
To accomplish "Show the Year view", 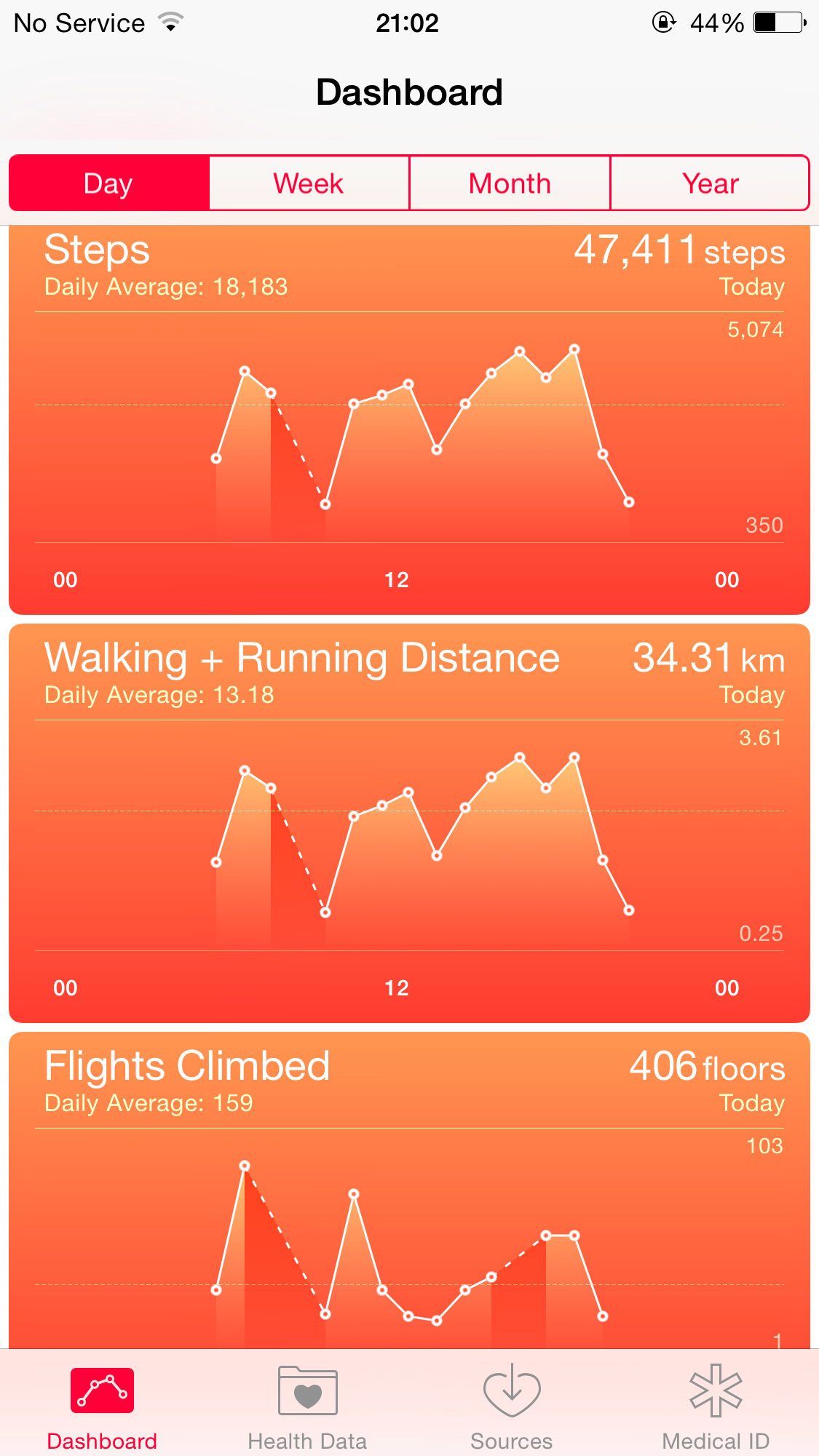I will tap(710, 183).
